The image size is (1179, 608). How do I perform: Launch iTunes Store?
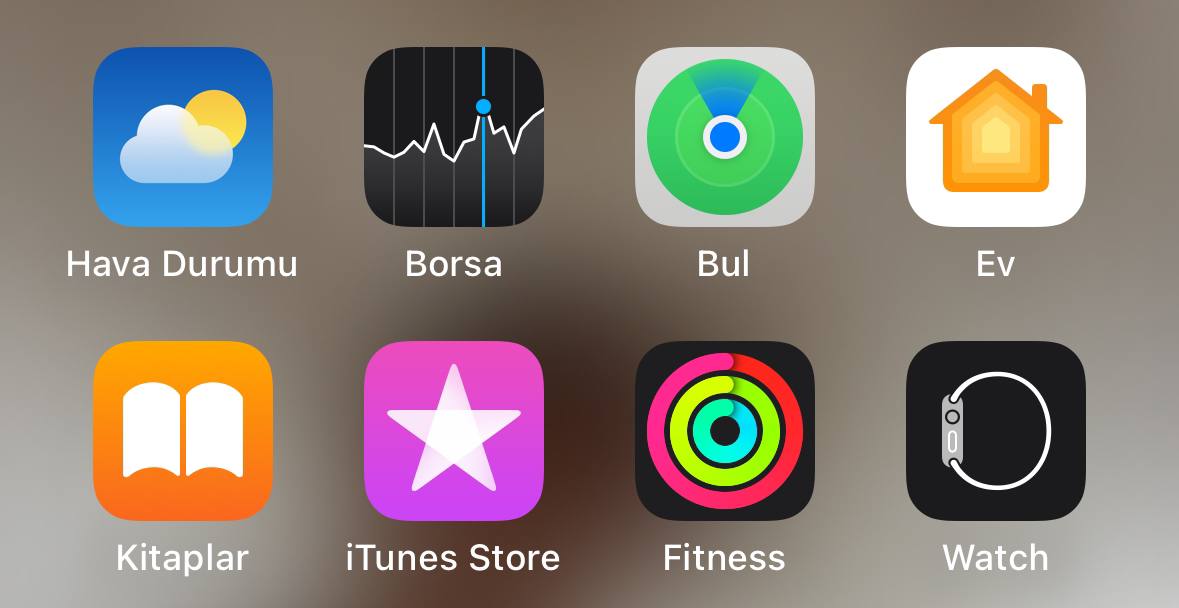coord(453,430)
